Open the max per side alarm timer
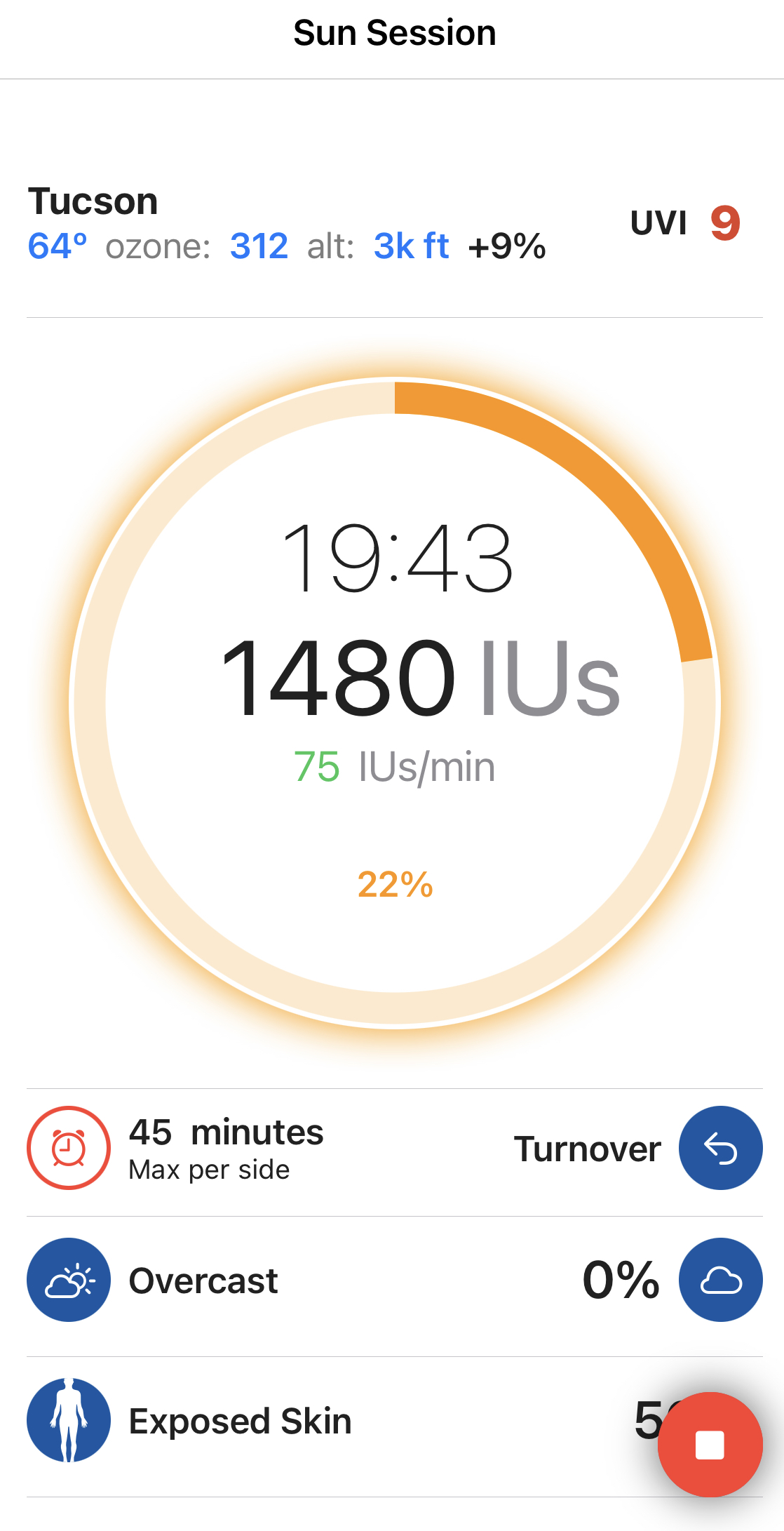 (x=69, y=1148)
